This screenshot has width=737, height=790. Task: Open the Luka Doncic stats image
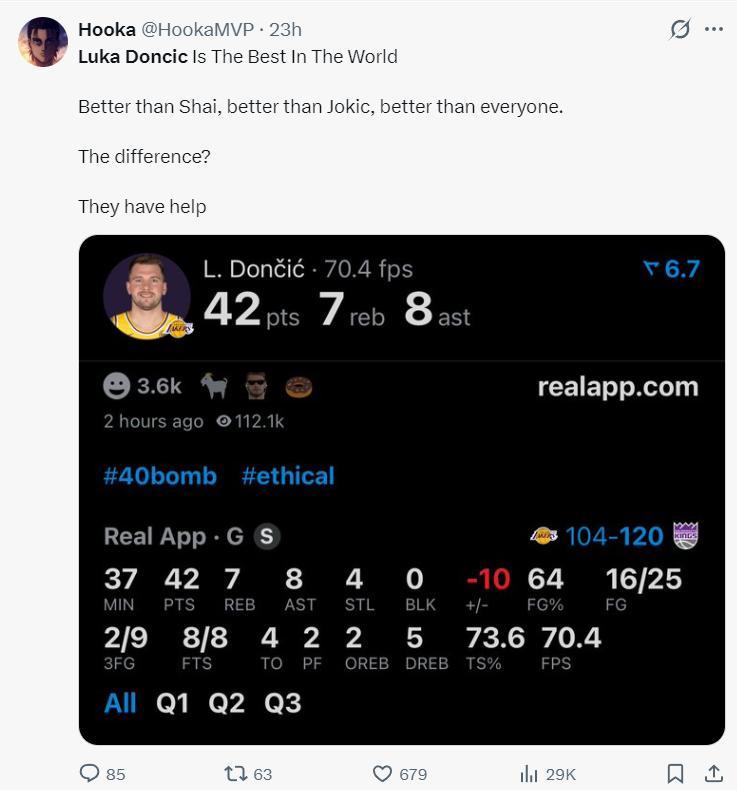coord(401,490)
